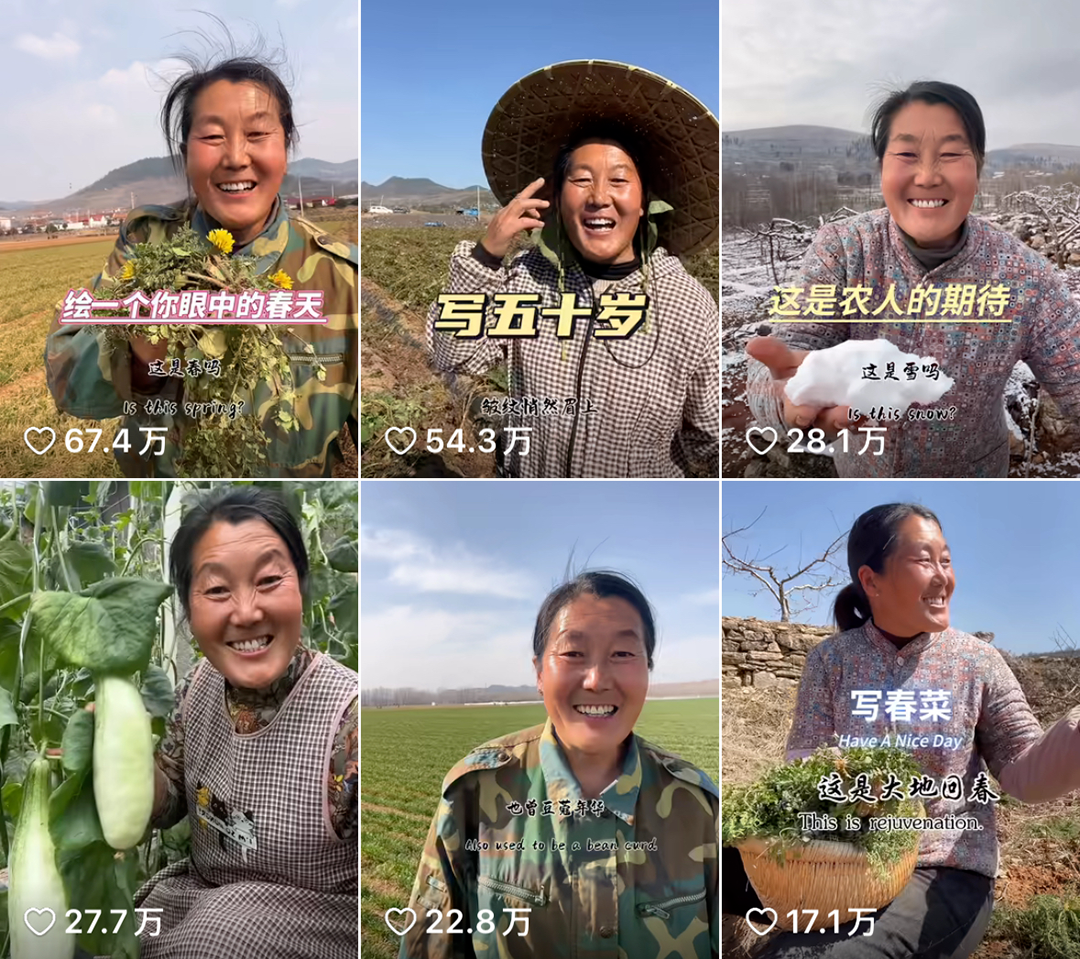Play the 写五十岁 video with straw hat
1080x959 pixels.
pyautogui.click(x=540, y=238)
